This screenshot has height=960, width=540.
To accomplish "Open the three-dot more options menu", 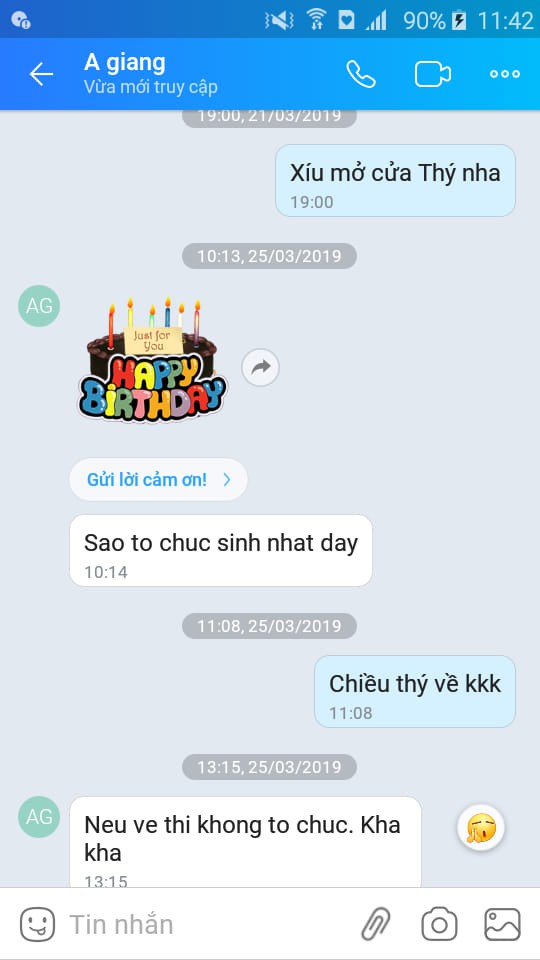I will click(505, 74).
